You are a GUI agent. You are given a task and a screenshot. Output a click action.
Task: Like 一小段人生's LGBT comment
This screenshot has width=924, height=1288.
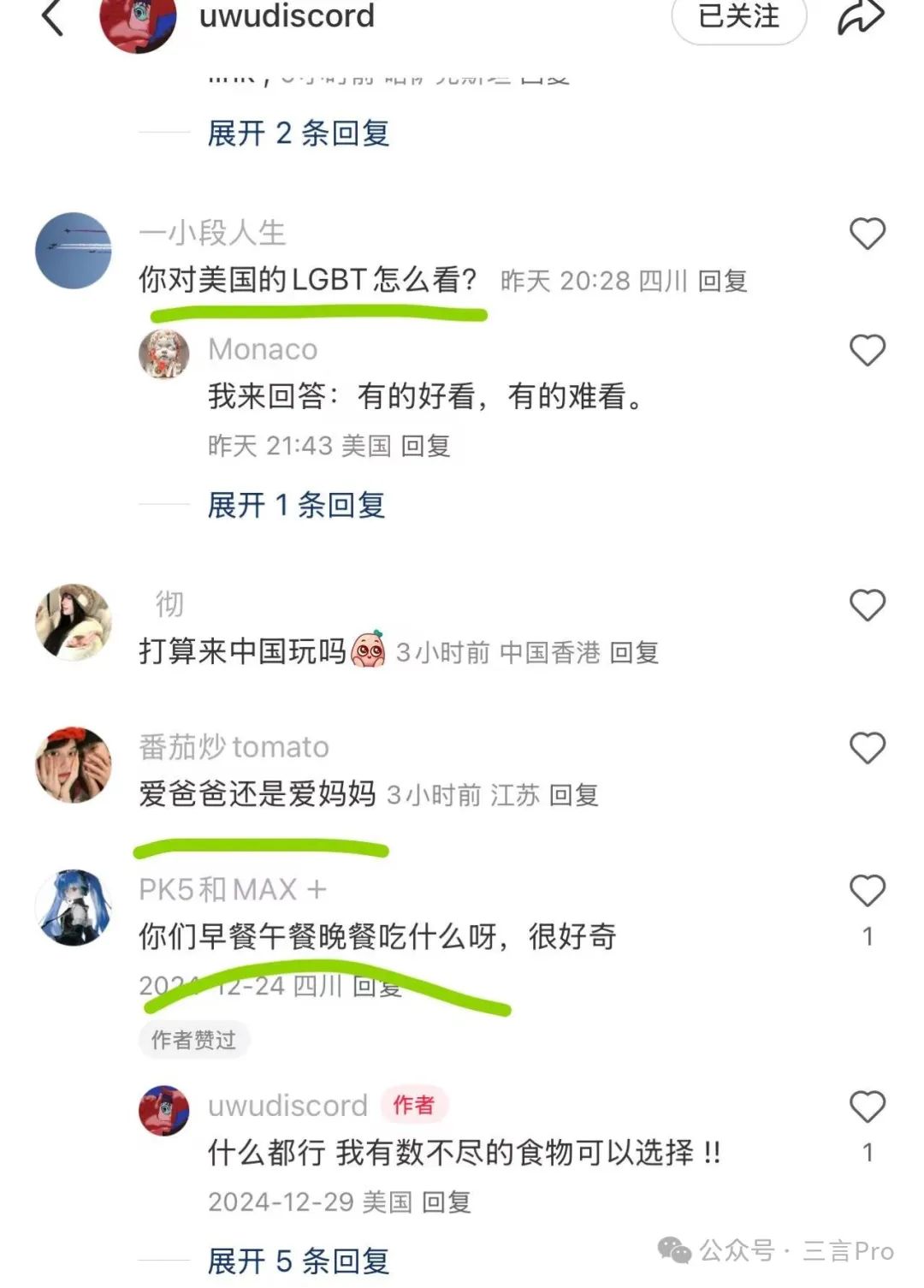[x=867, y=234]
